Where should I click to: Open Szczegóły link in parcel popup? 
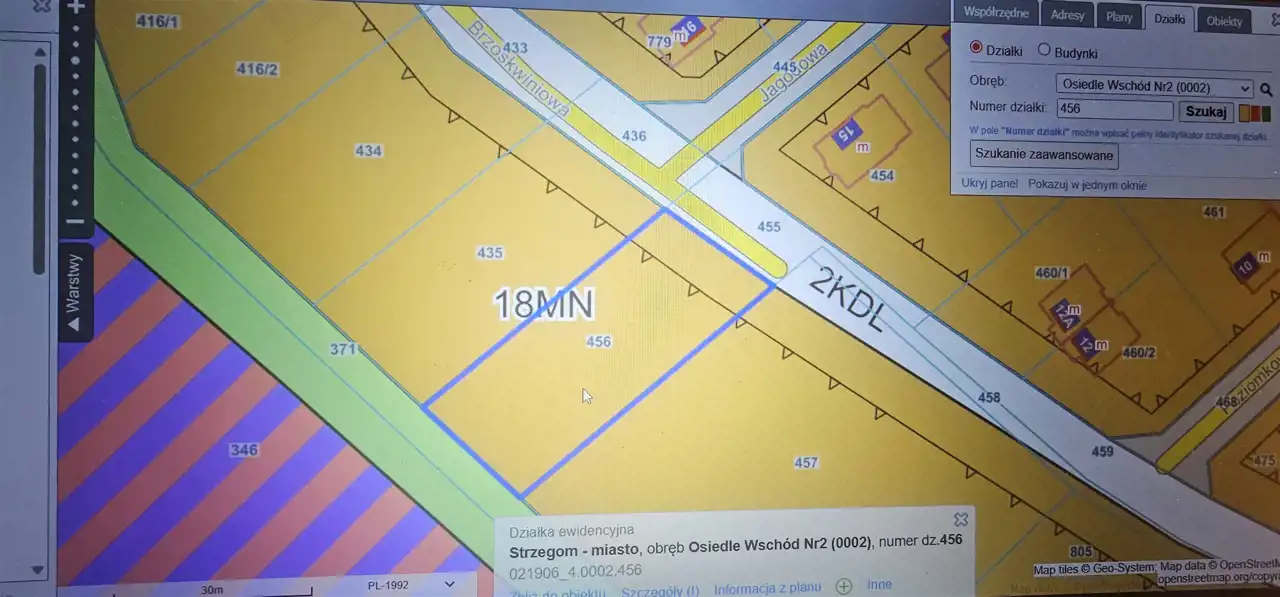pyautogui.click(x=660, y=591)
